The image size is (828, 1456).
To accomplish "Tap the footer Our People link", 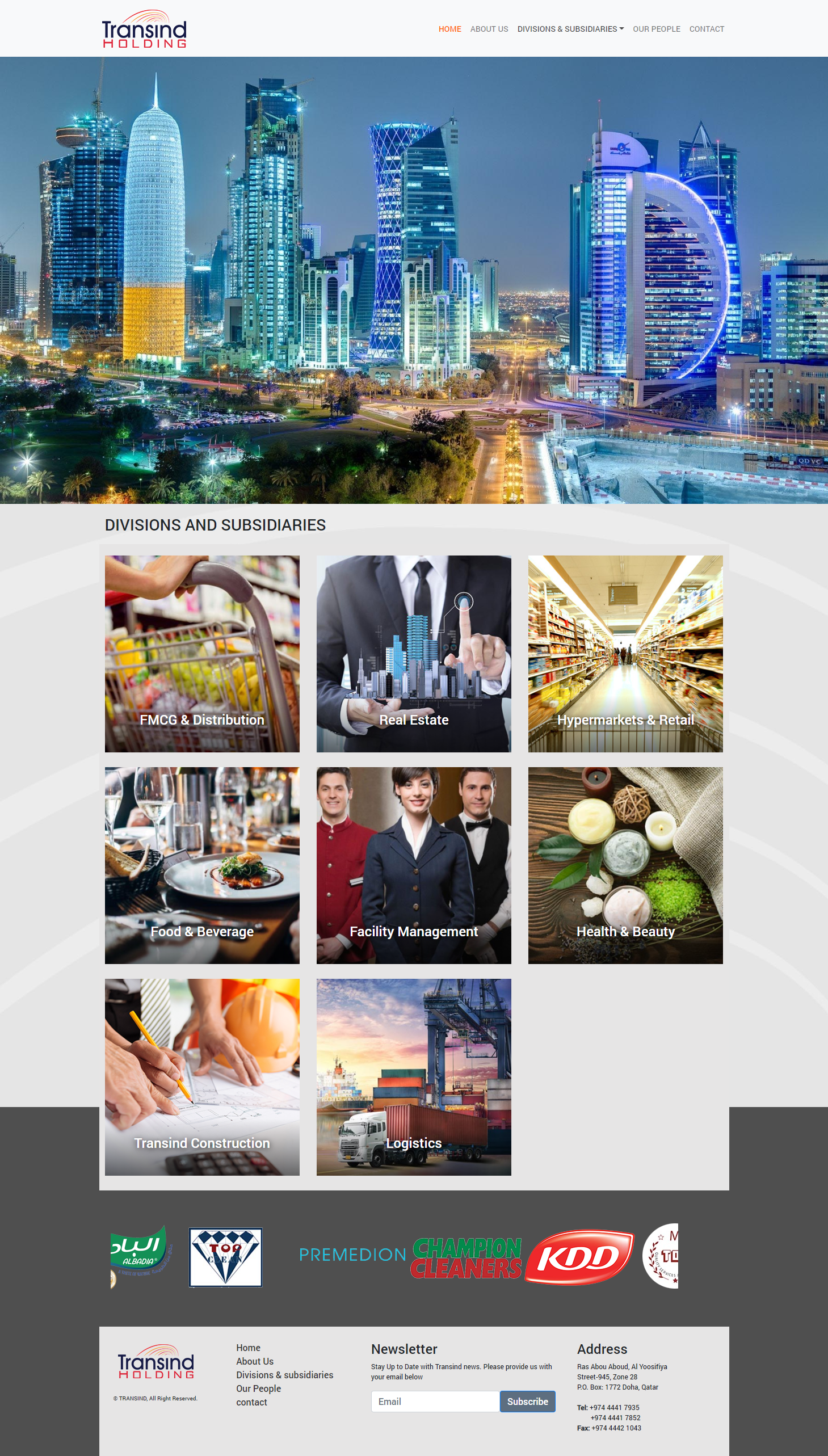I will tap(258, 1388).
